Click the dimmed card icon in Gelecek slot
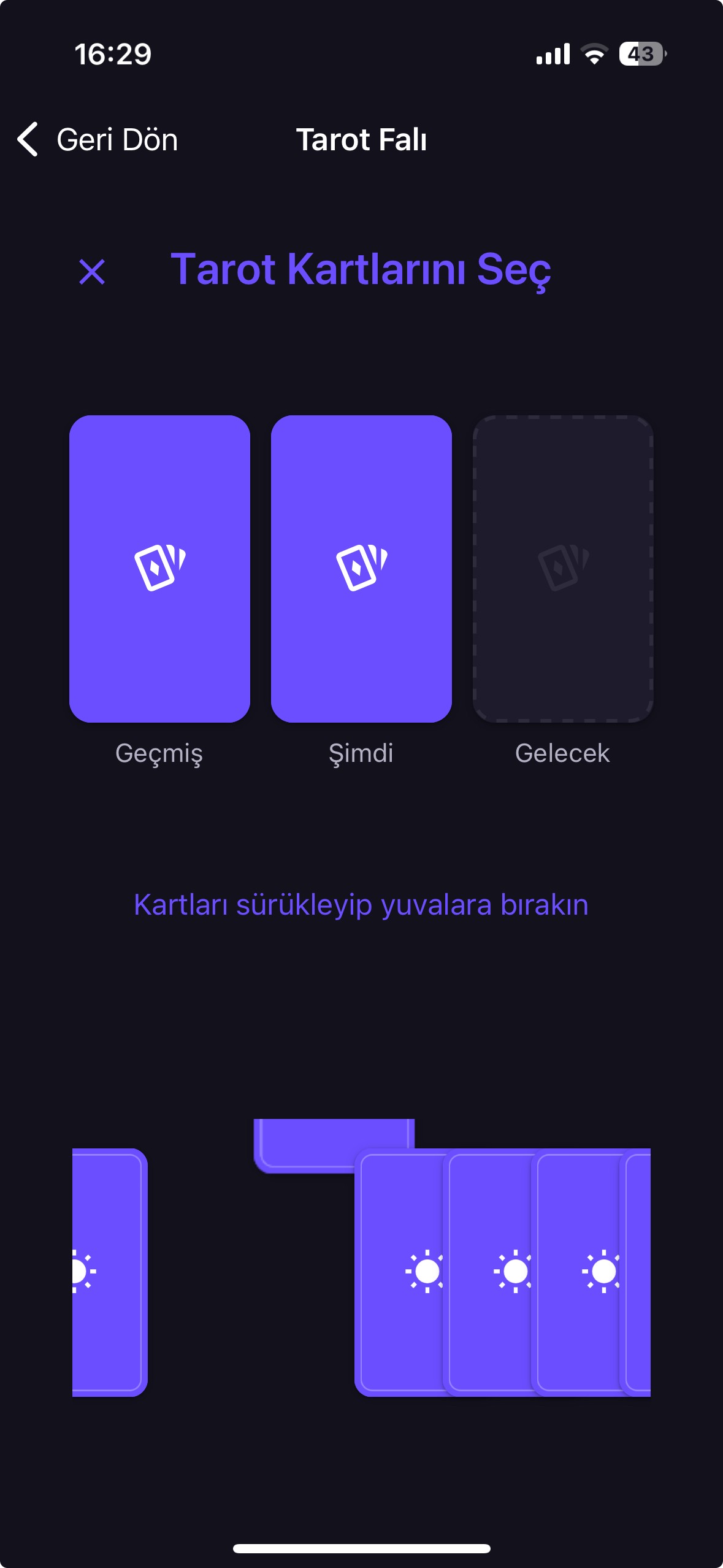723x1568 pixels. (563, 569)
